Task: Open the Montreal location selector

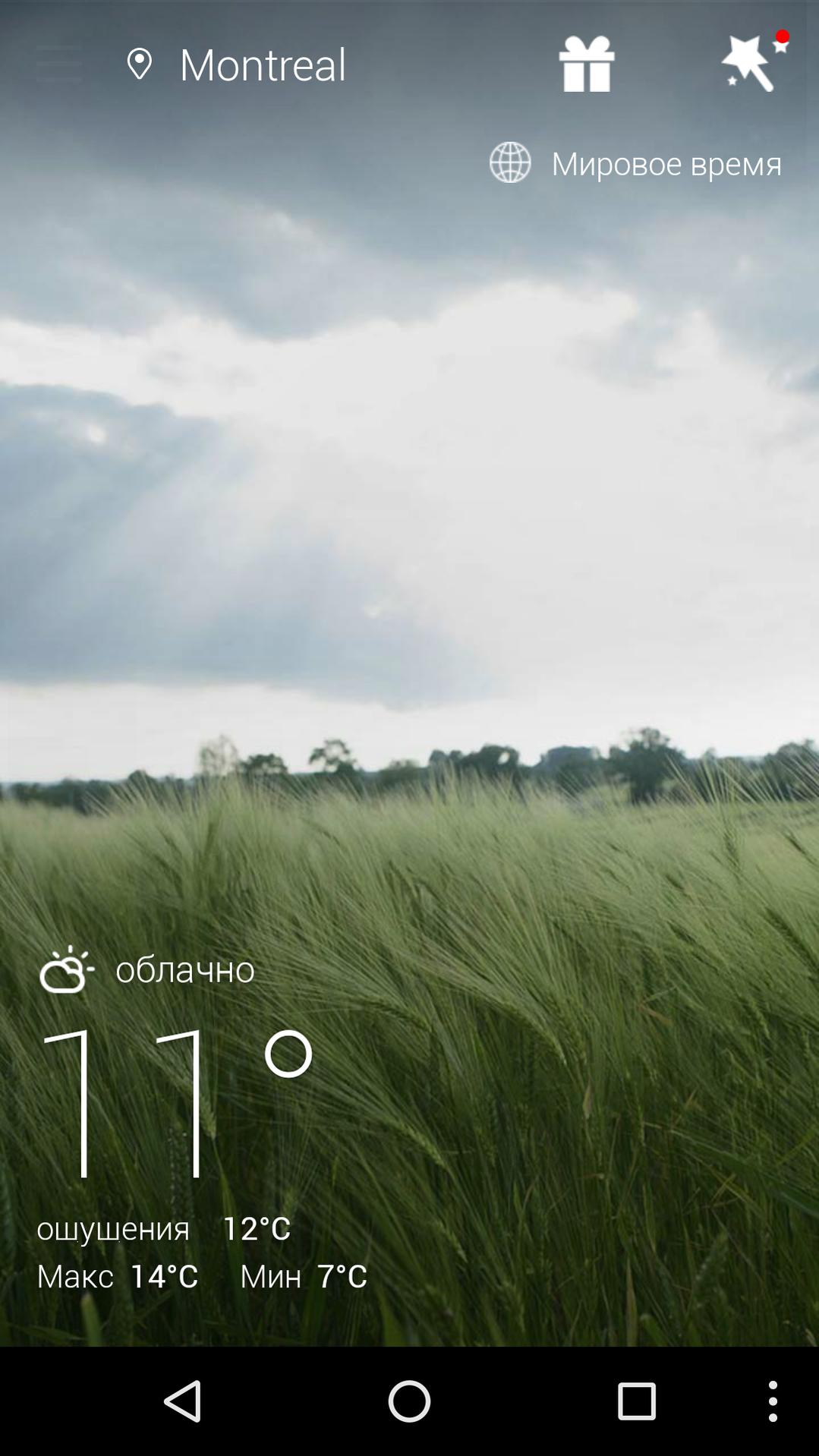Action: 235,65
